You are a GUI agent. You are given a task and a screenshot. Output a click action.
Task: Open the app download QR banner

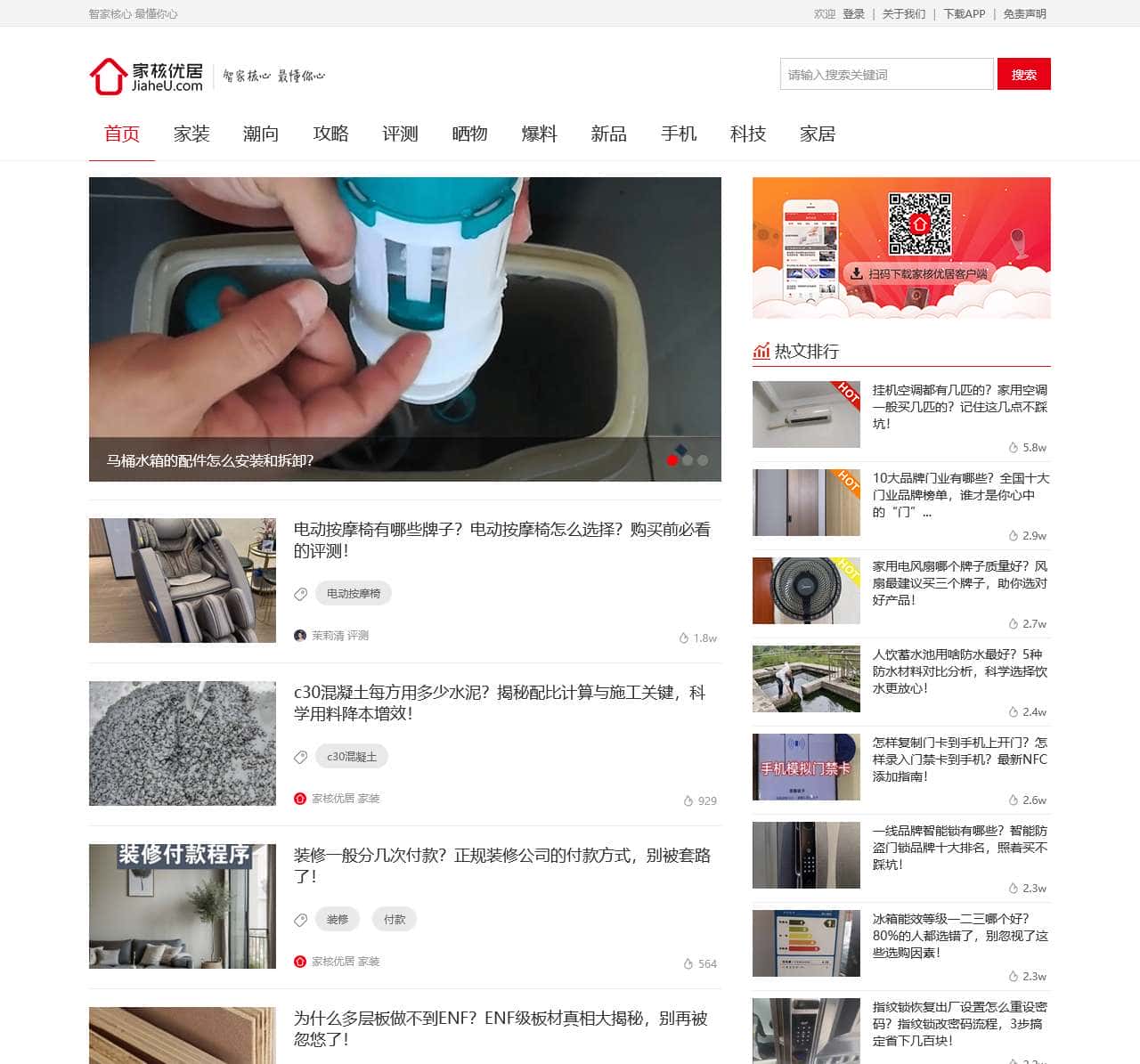tap(901, 248)
